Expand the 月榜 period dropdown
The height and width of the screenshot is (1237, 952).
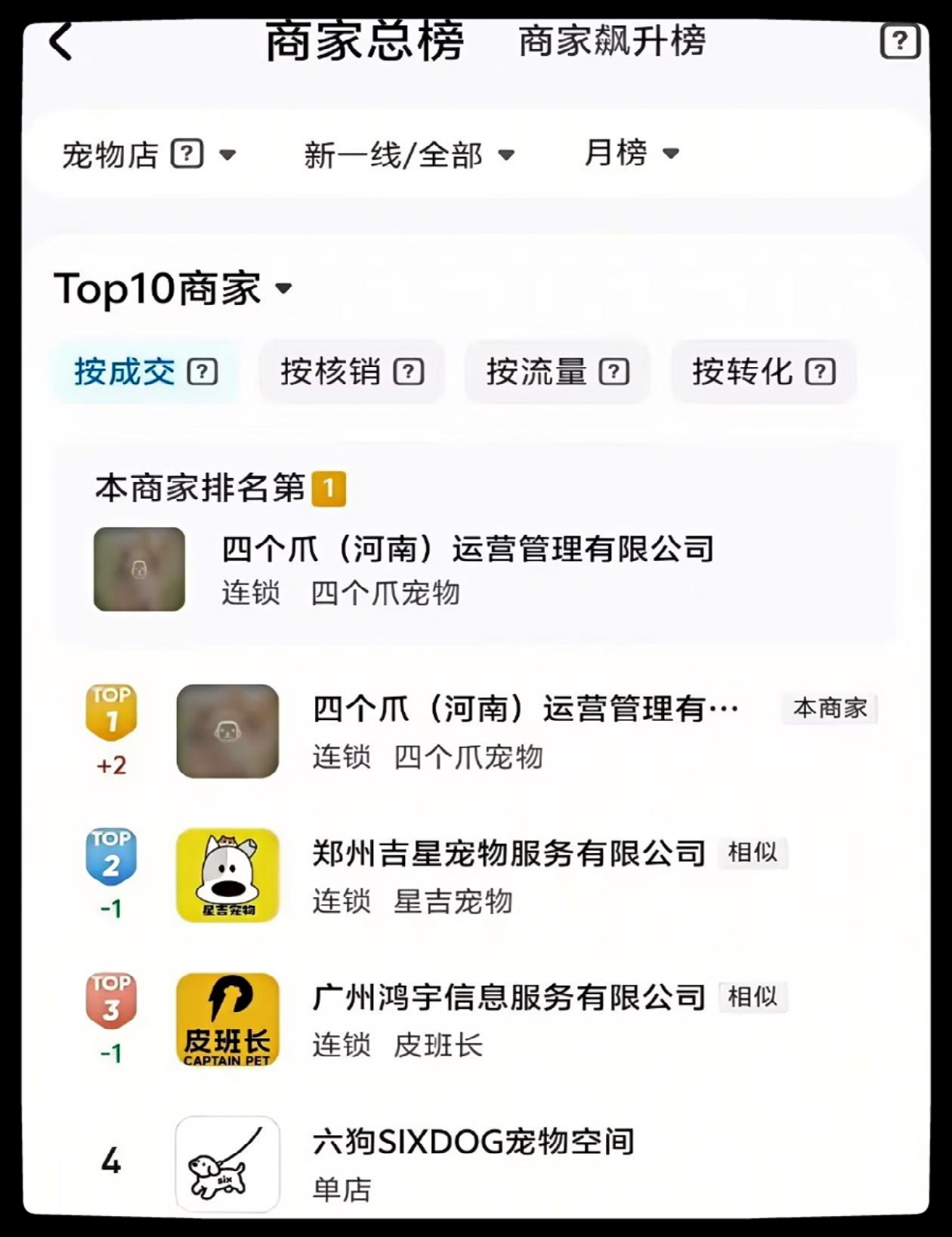(631, 153)
